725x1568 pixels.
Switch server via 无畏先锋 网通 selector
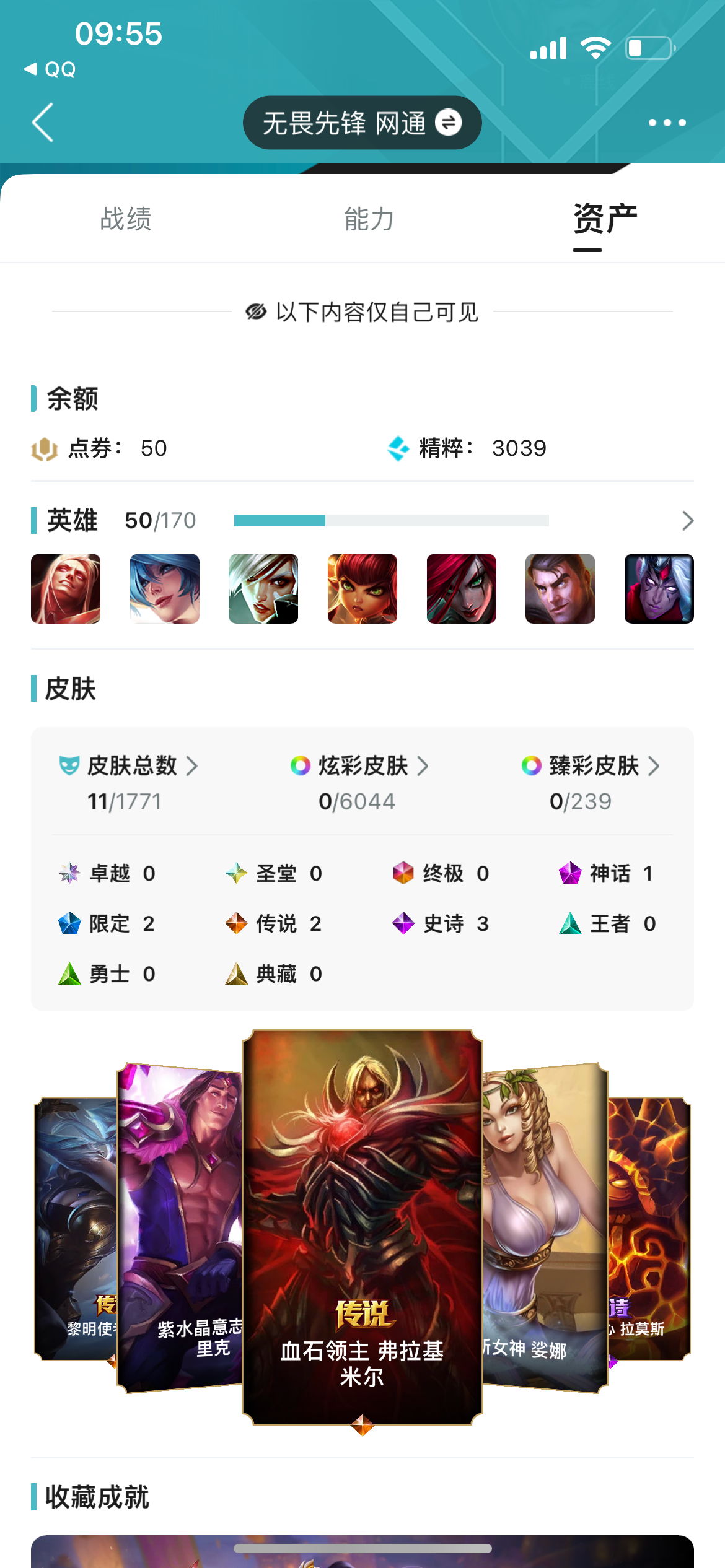(x=362, y=123)
